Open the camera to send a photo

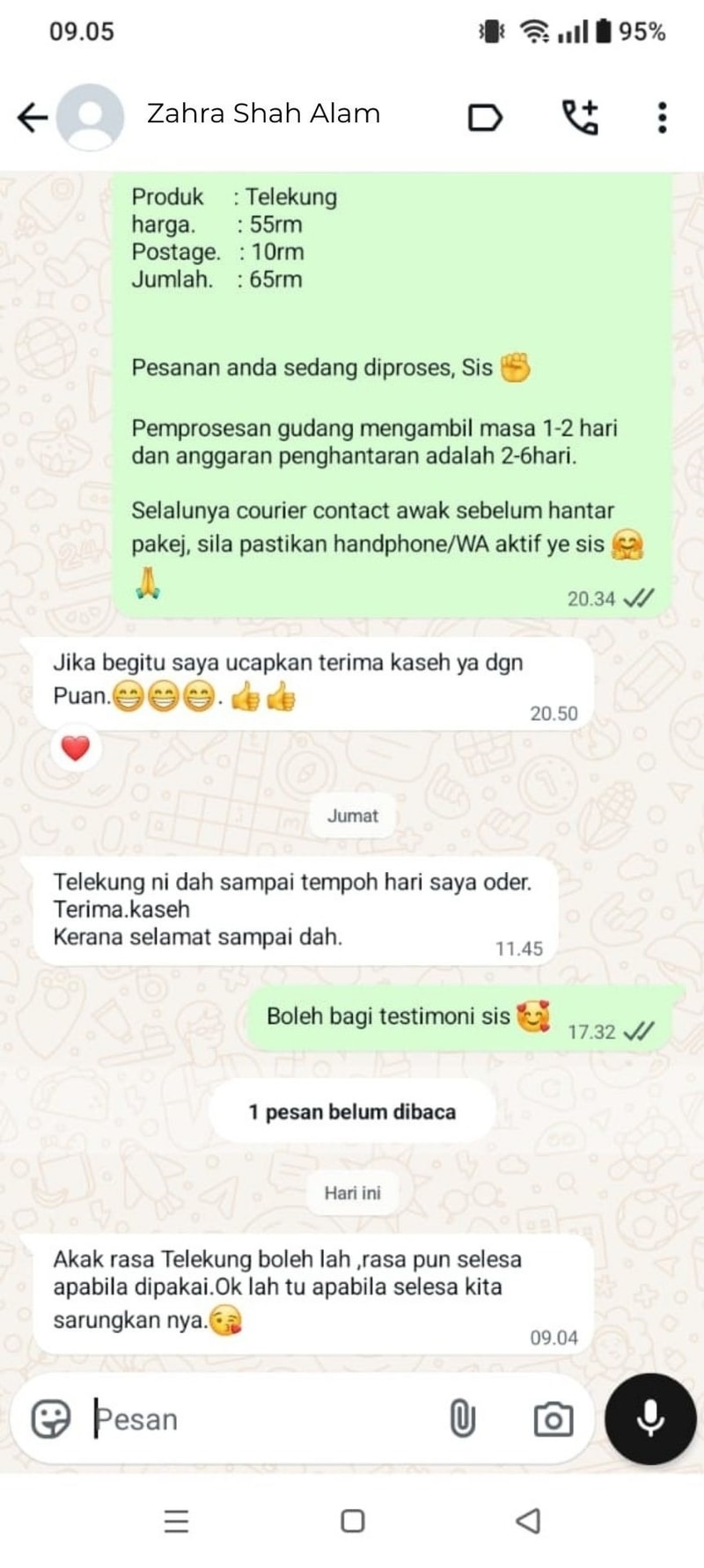pos(553,1418)
